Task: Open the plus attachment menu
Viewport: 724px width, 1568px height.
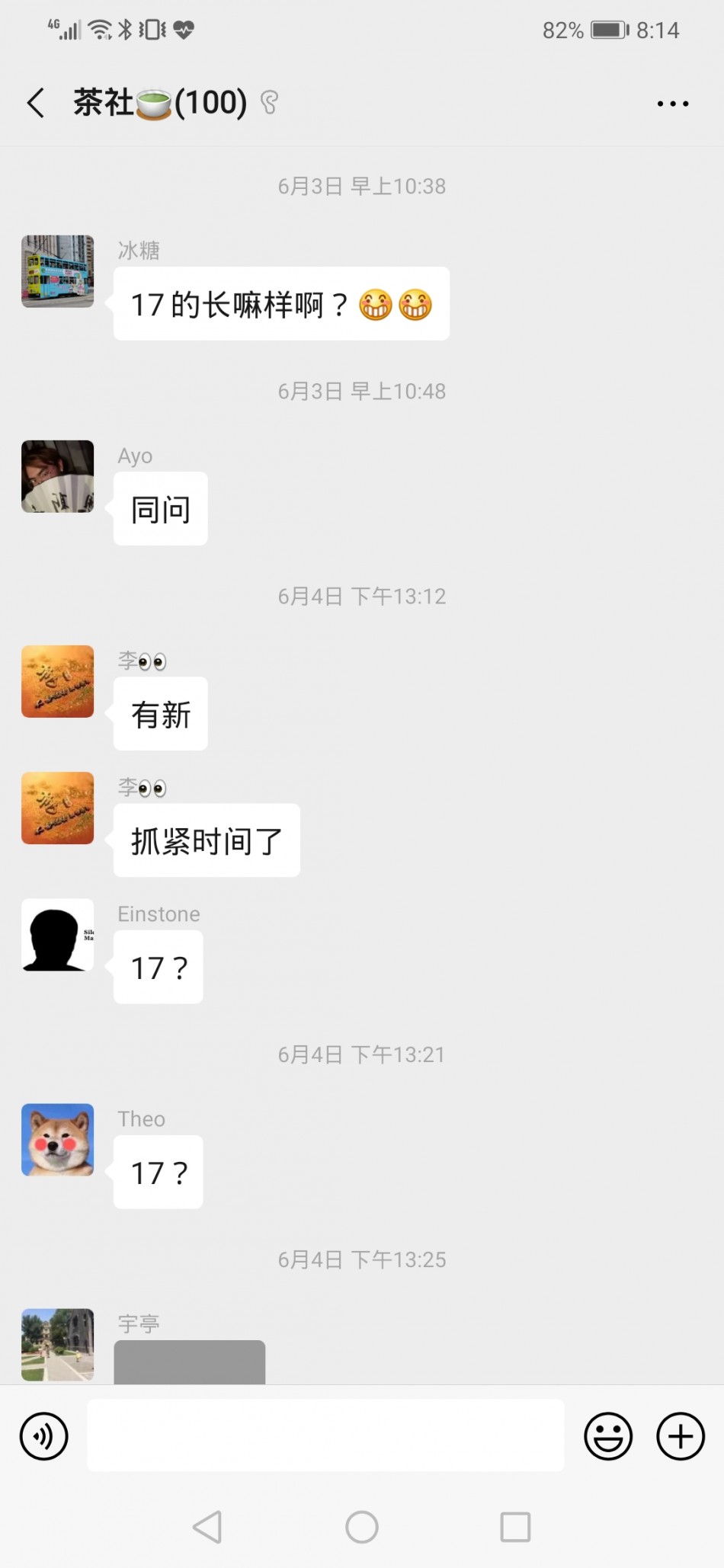Action: point(680,1436)
